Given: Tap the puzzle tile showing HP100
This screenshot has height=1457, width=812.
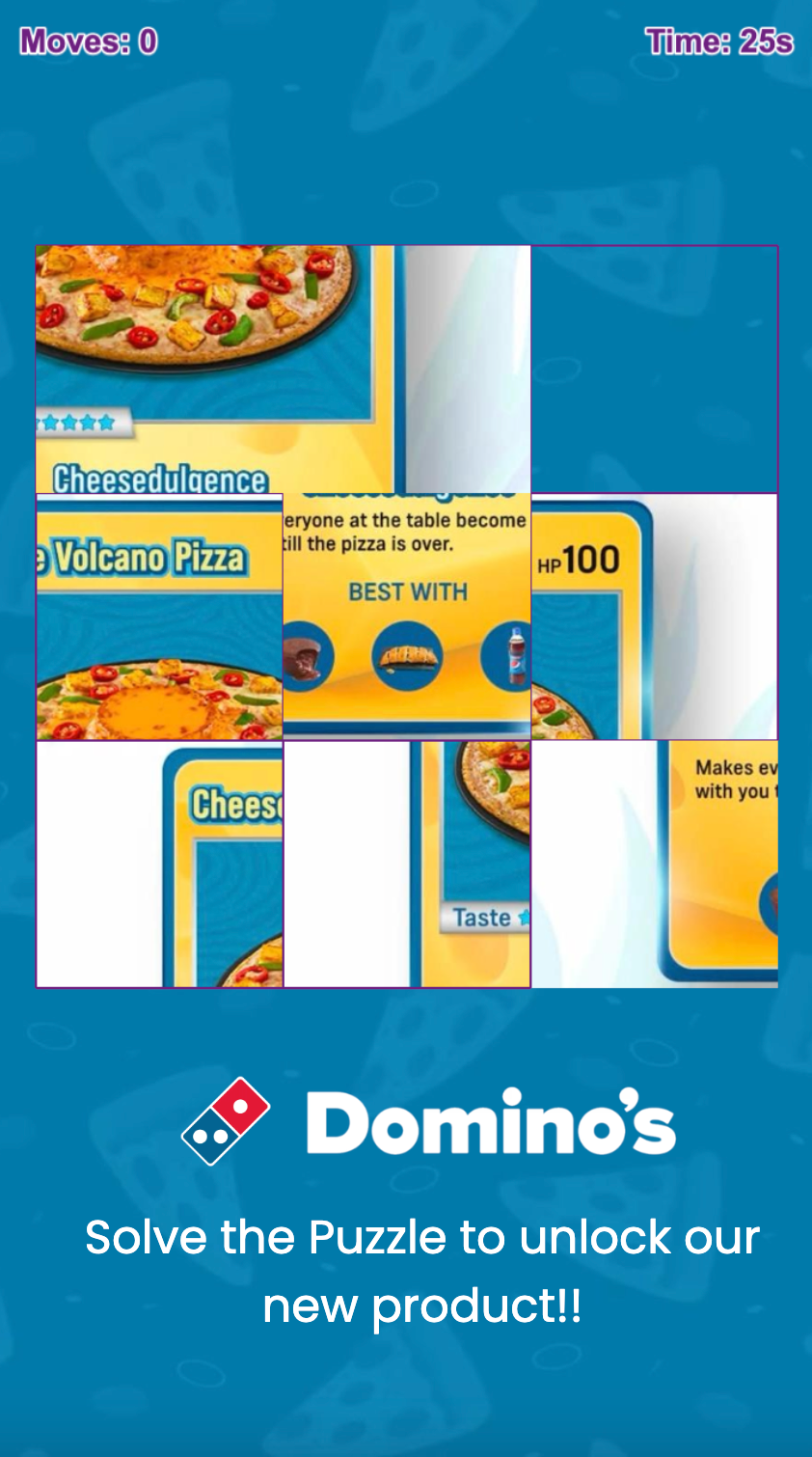Looking at the screenshot, I should (x=654, y=617).
